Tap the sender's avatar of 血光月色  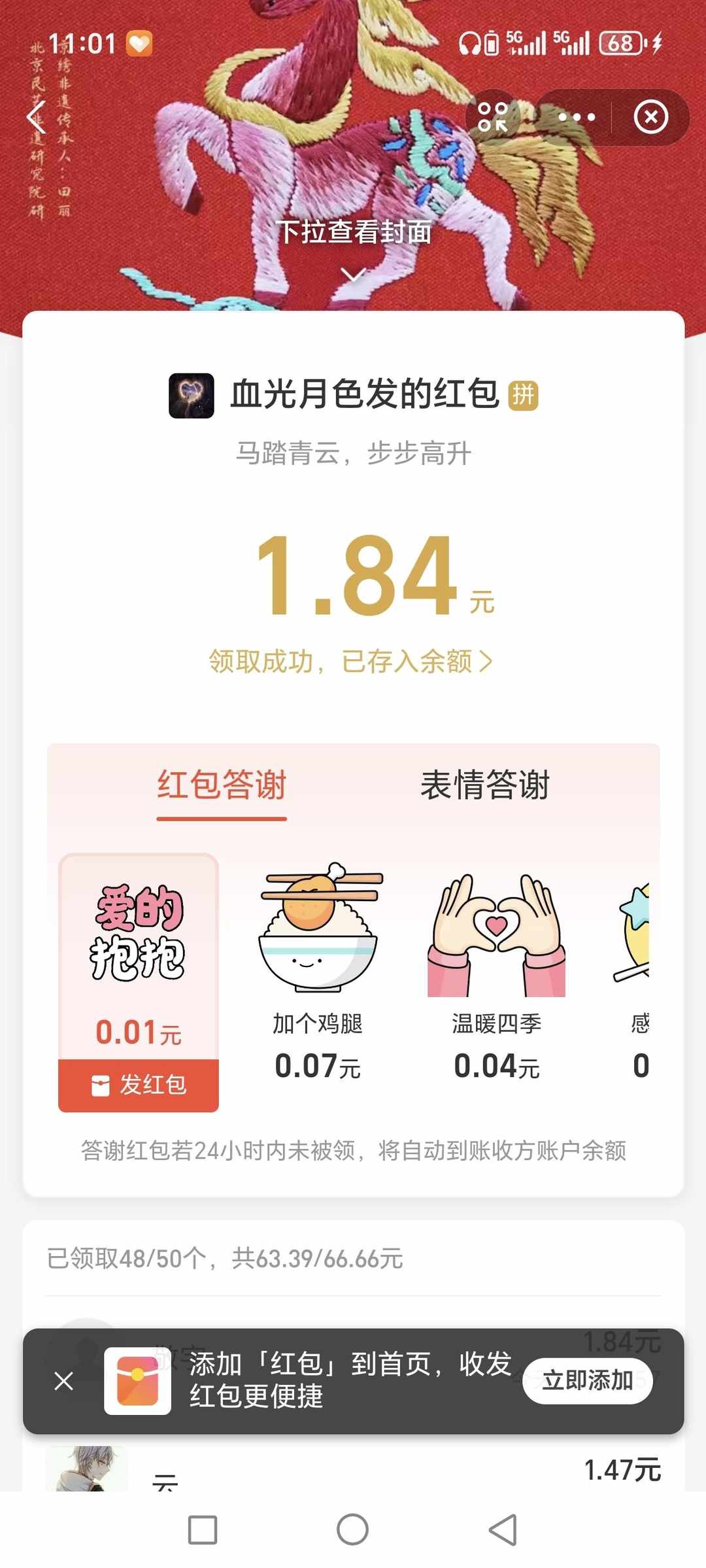[x=192, y=395]
